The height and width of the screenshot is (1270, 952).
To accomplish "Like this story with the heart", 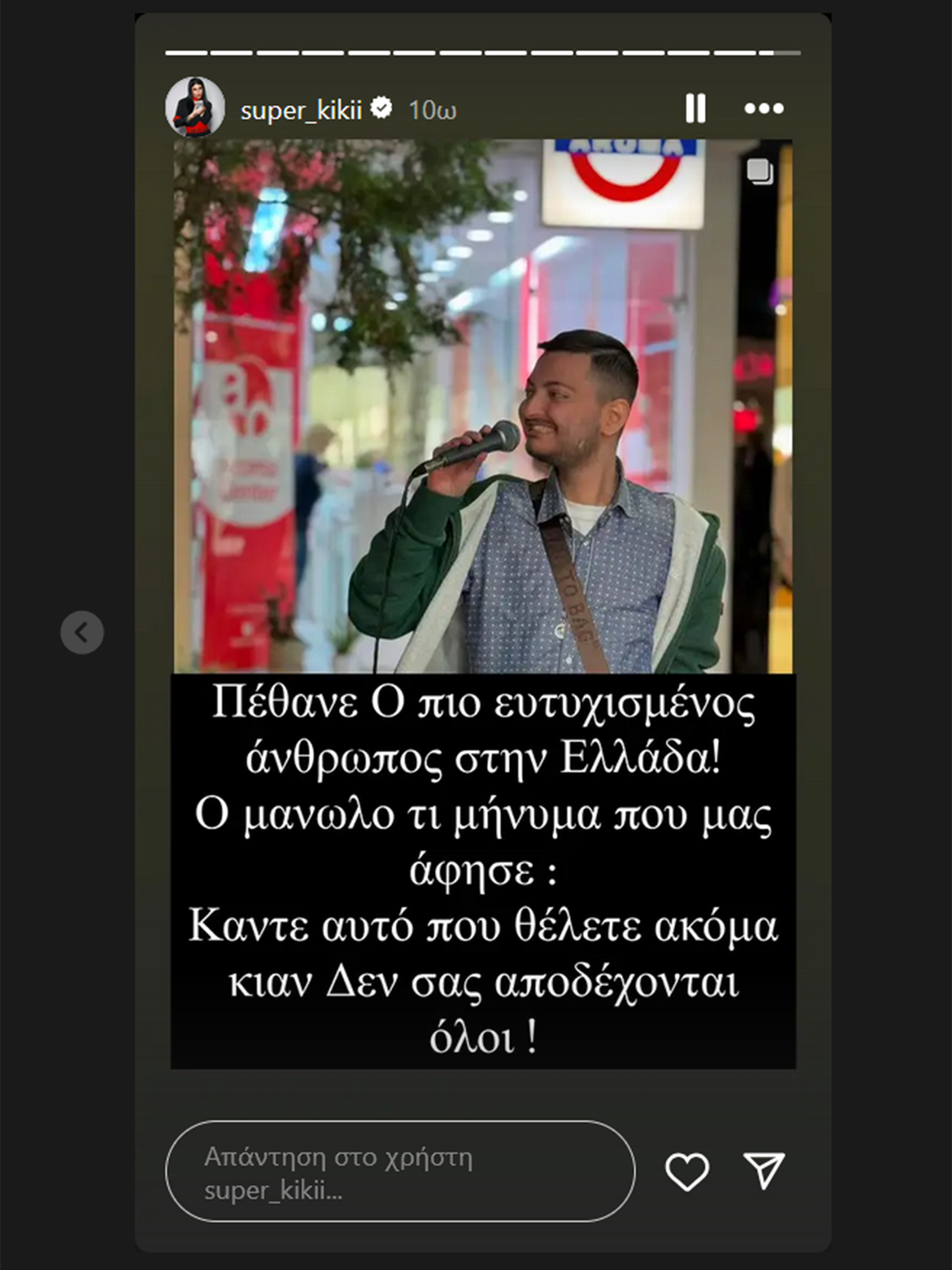I will 687,1171.
